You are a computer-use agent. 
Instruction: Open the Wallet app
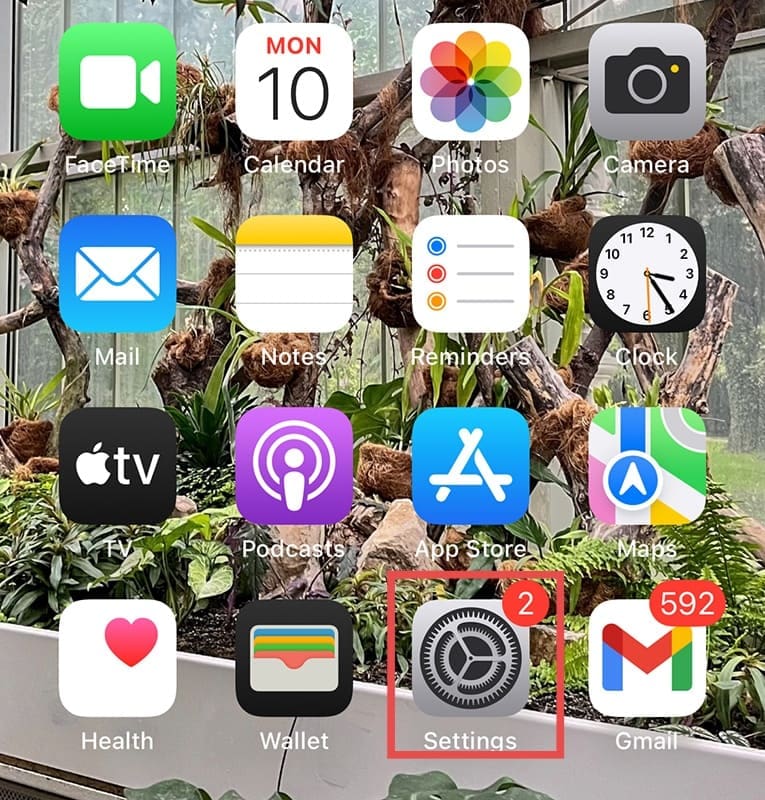(294, 658)
